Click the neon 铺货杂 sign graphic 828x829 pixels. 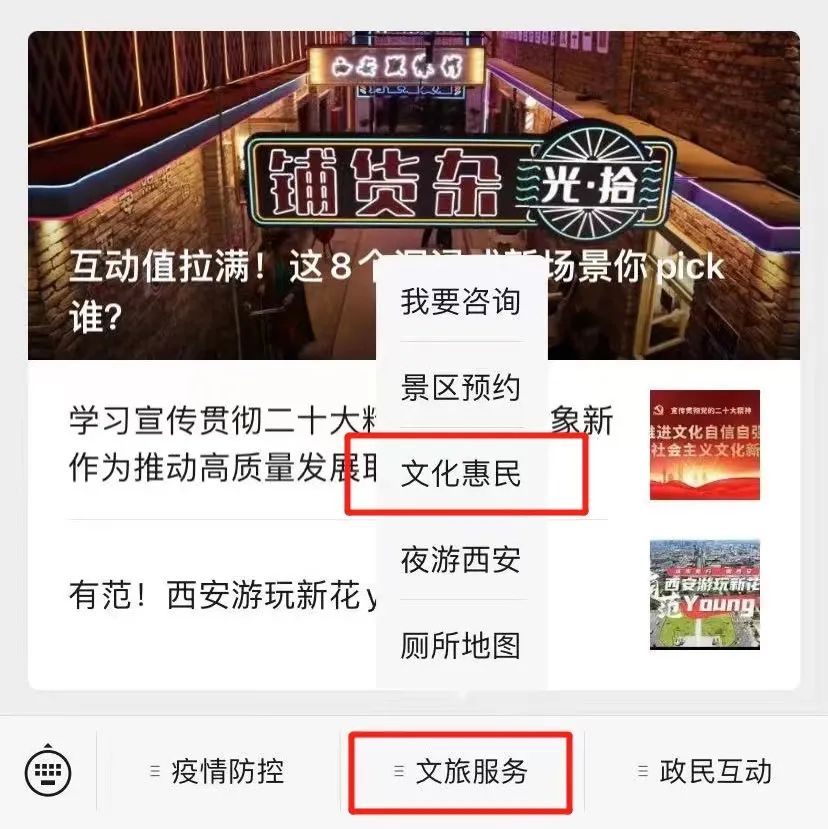tap(380, 180)
